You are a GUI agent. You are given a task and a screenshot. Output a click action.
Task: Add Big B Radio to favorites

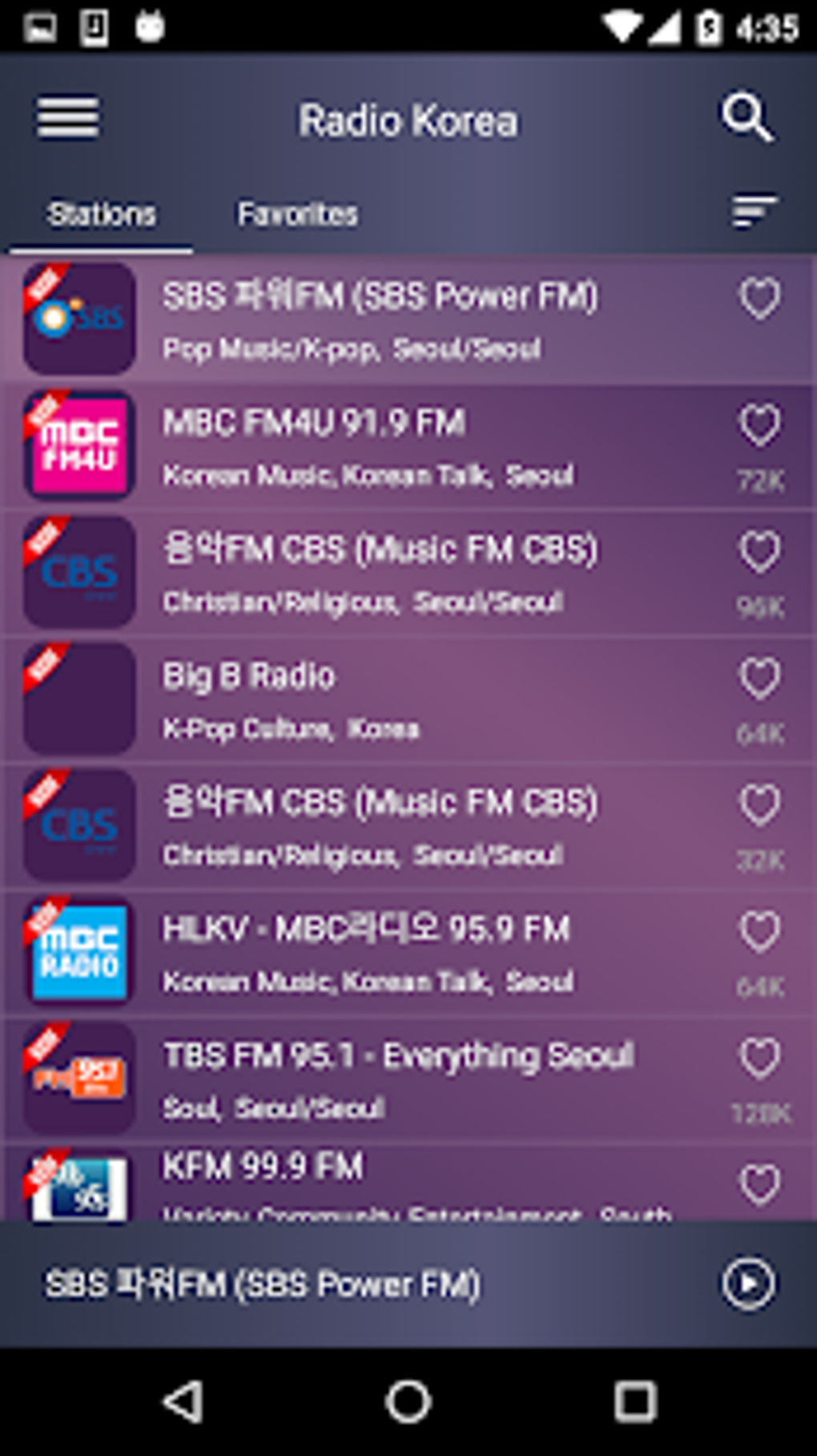759,679
